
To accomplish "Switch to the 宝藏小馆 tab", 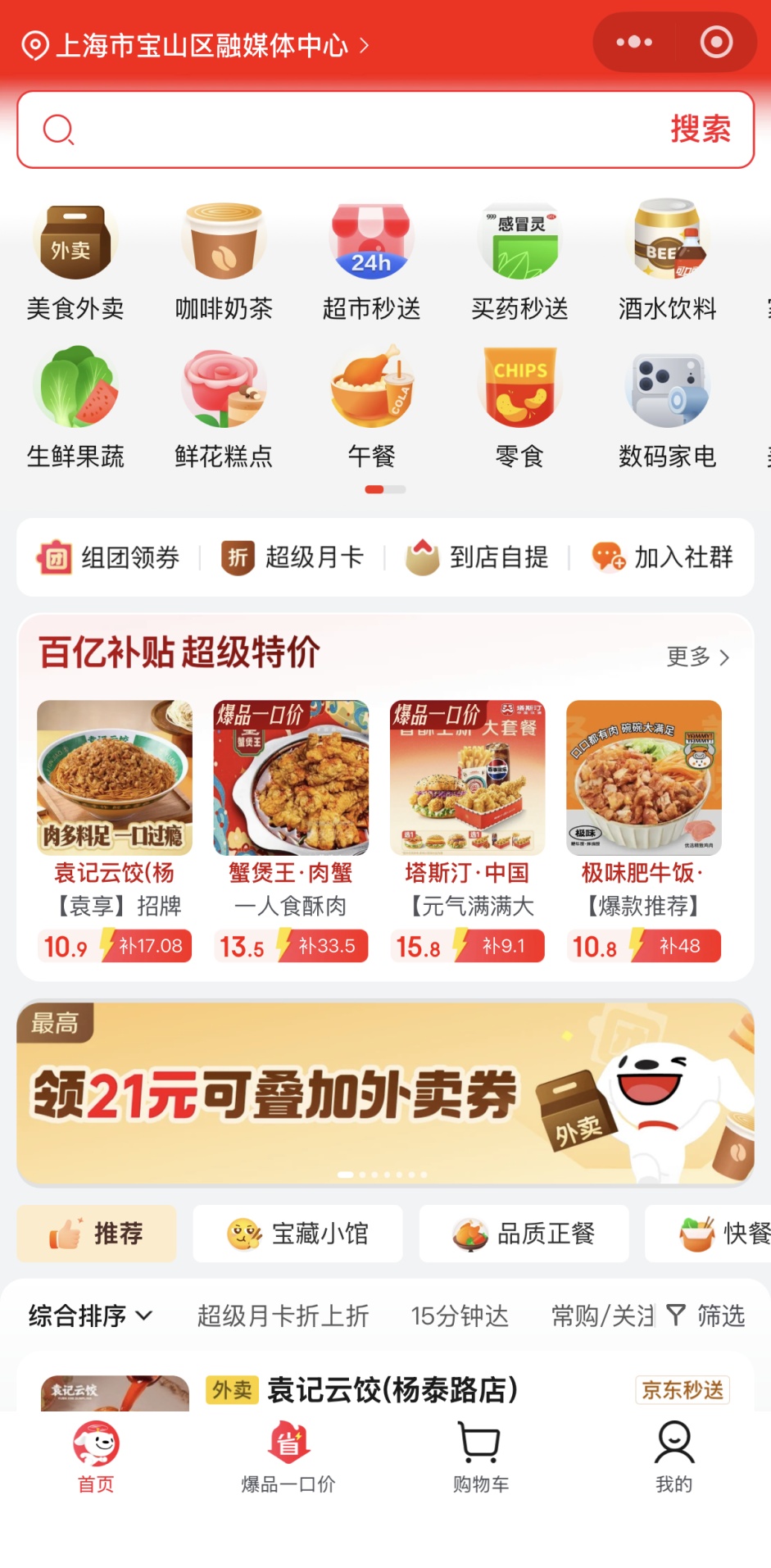I will [297, 1234].
